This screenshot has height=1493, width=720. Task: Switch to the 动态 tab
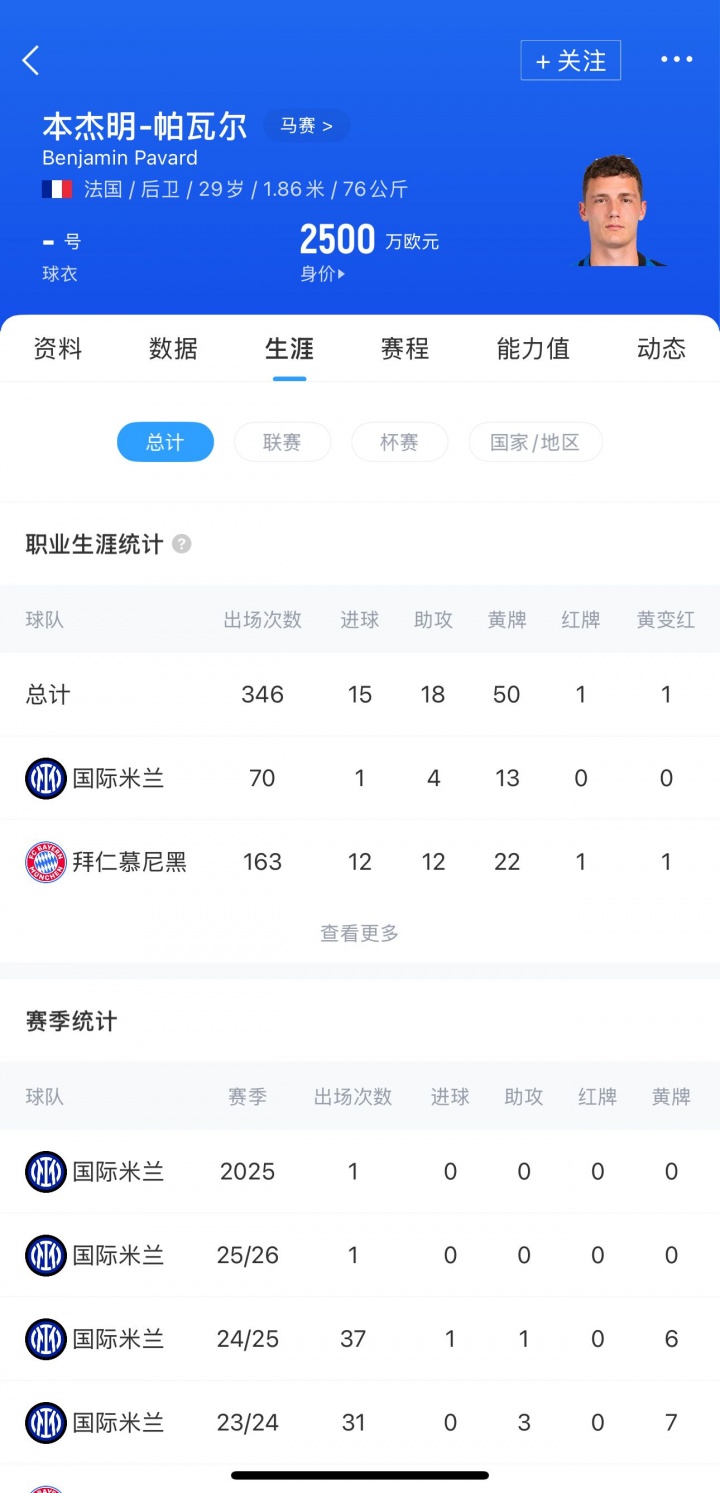tap(661, 348)
